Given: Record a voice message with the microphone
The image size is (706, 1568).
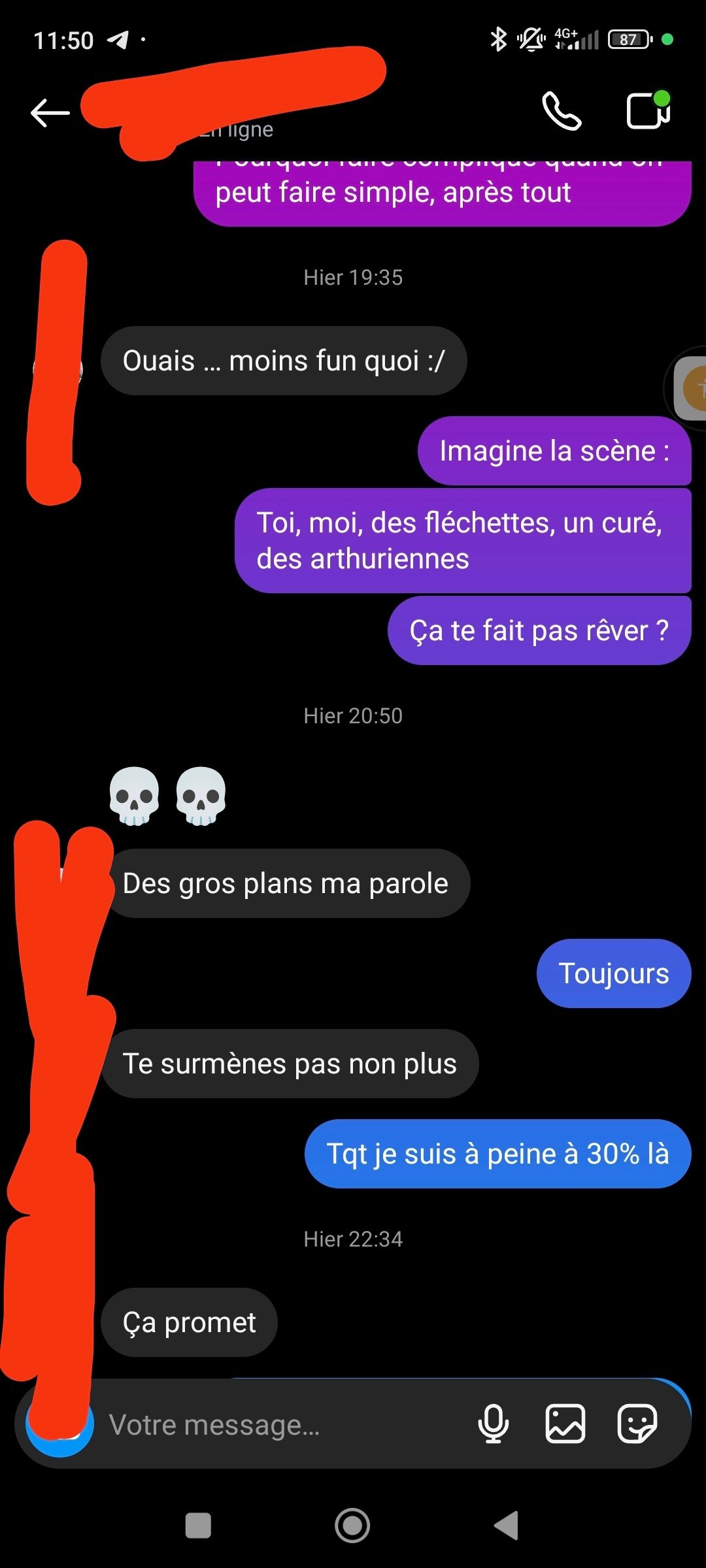Looking at the screenshot, I should 494,1424.
